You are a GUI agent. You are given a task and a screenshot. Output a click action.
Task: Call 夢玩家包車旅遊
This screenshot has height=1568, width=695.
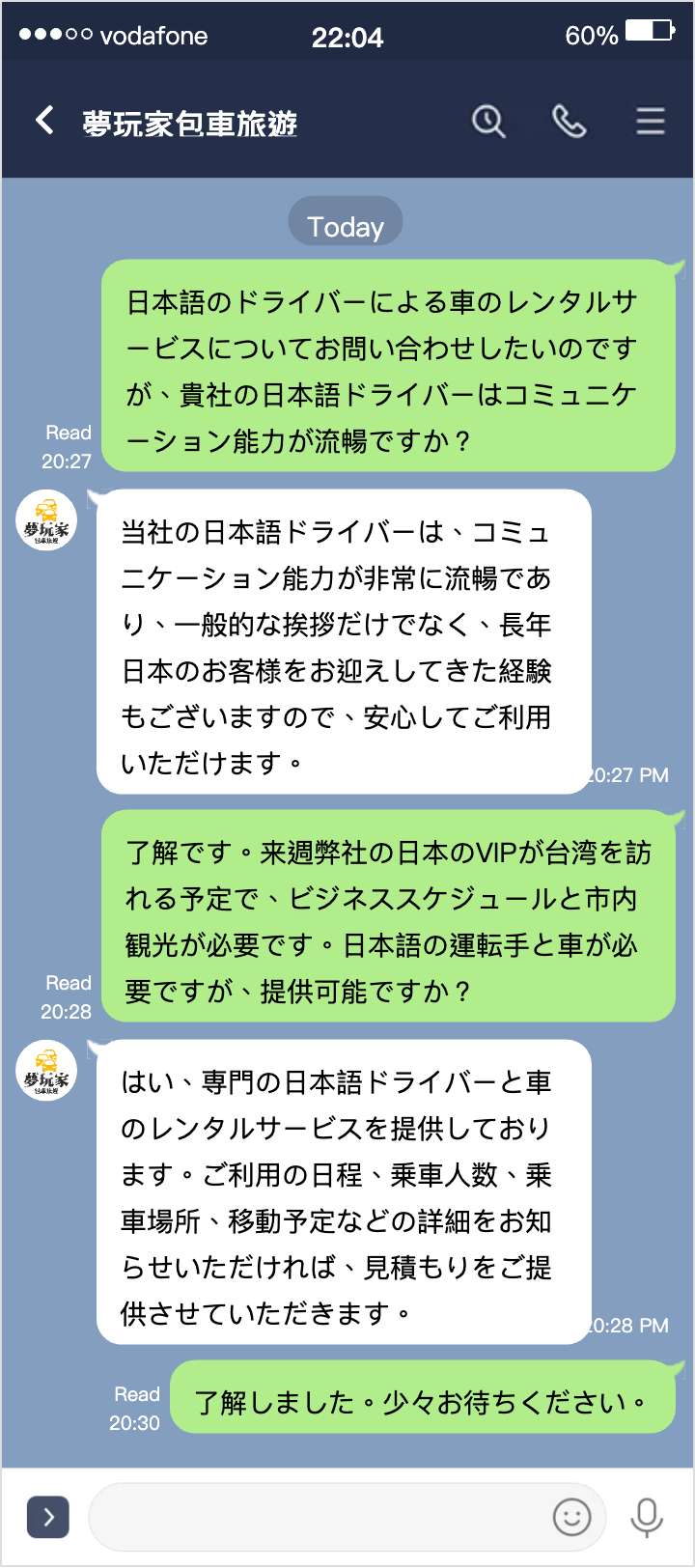569,122
